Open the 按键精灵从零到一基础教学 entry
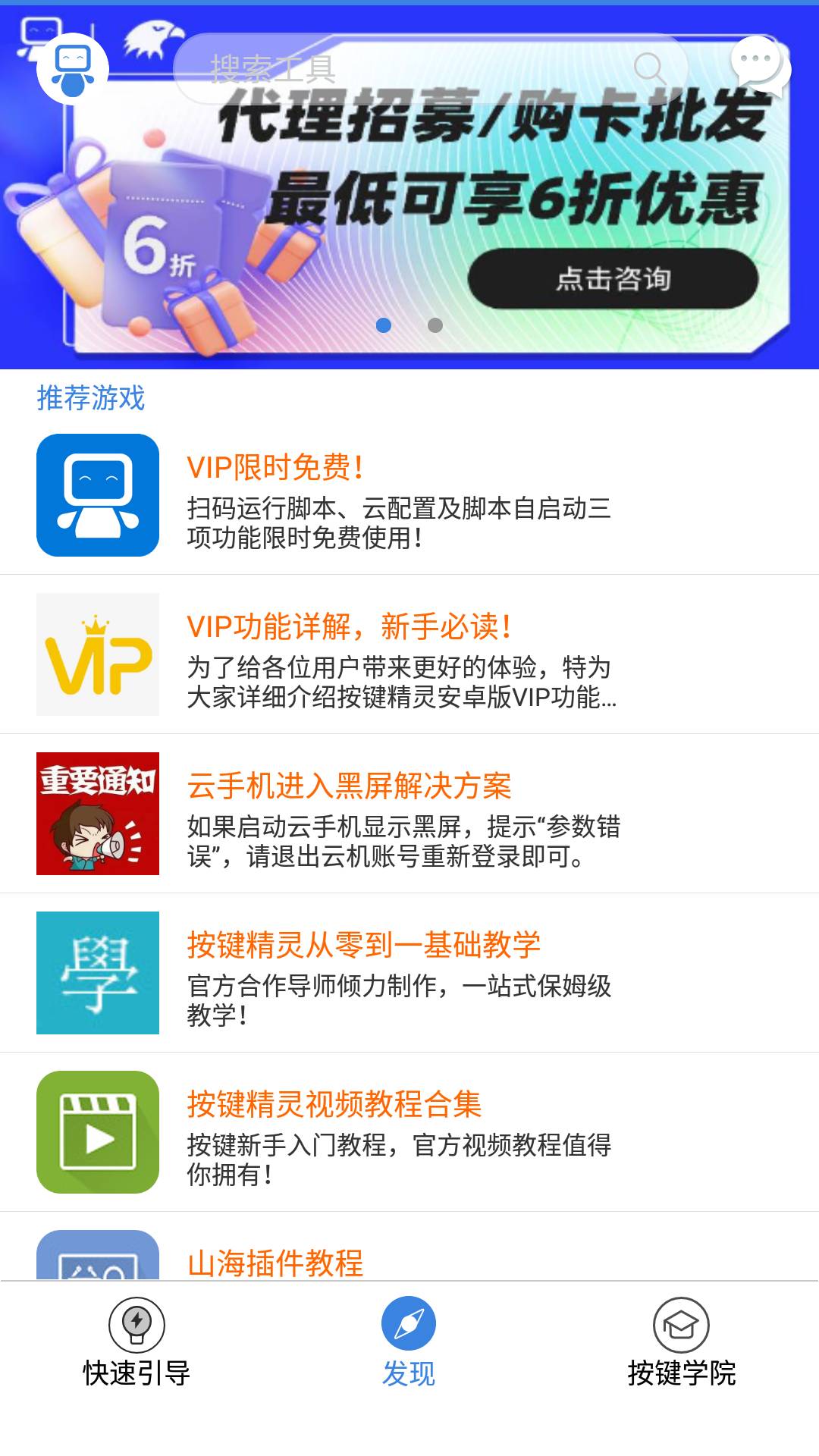Image resolution: width=819 pixels, height=1456 pixels. 364,944
